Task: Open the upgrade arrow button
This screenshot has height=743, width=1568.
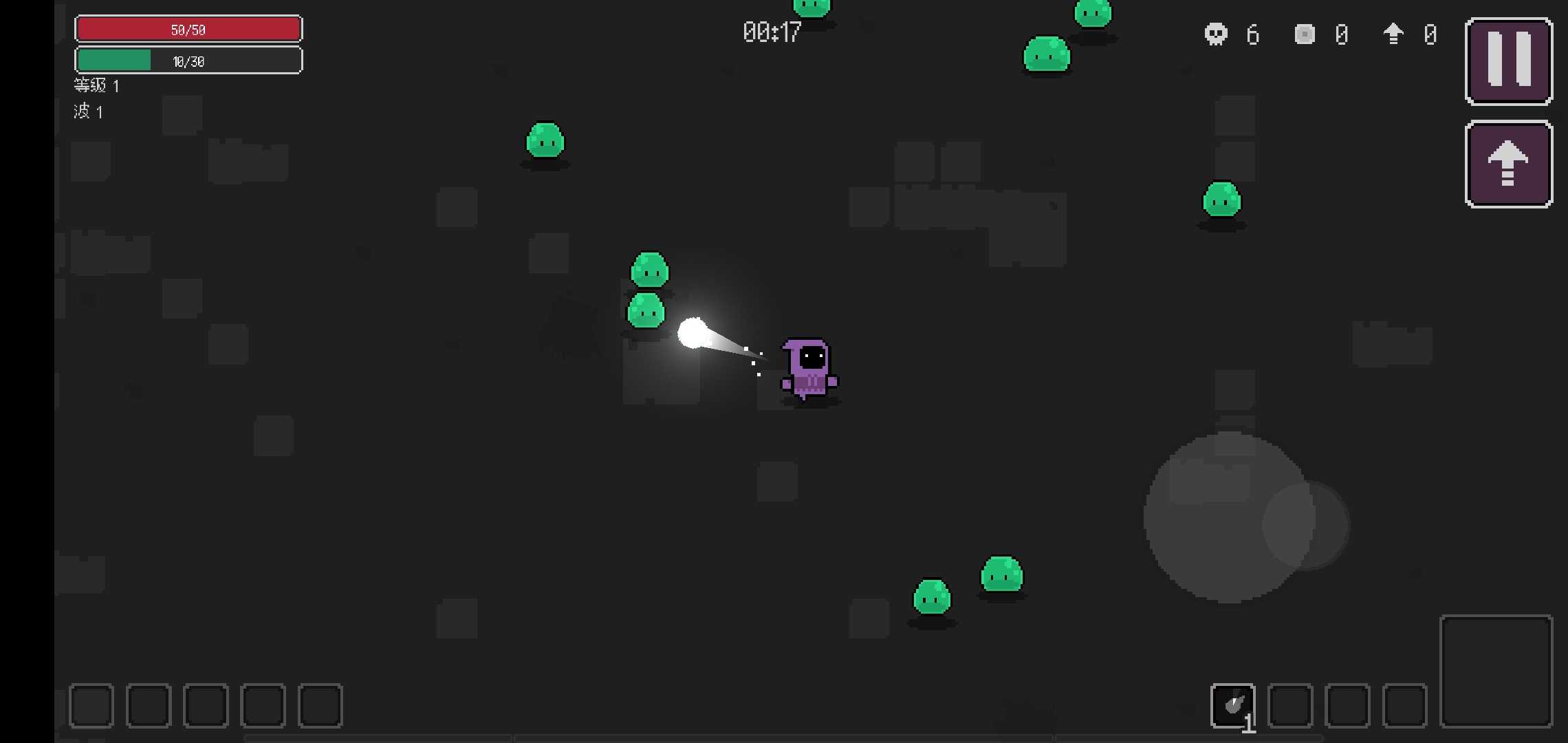Action: 1508,164
